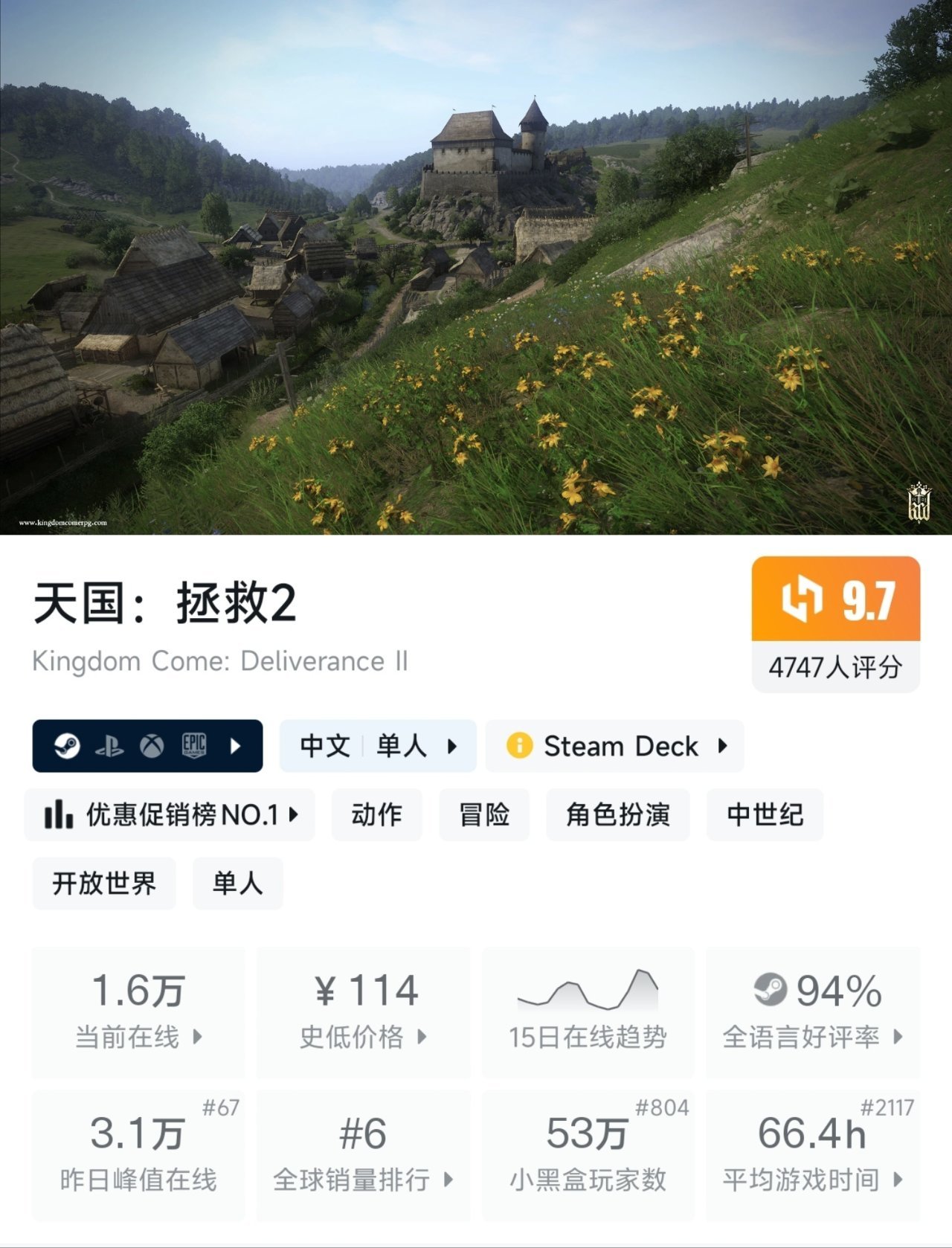Expand the supported platforms chip
The width and height of the screenshot is (952, 1248).
[147, 746]
